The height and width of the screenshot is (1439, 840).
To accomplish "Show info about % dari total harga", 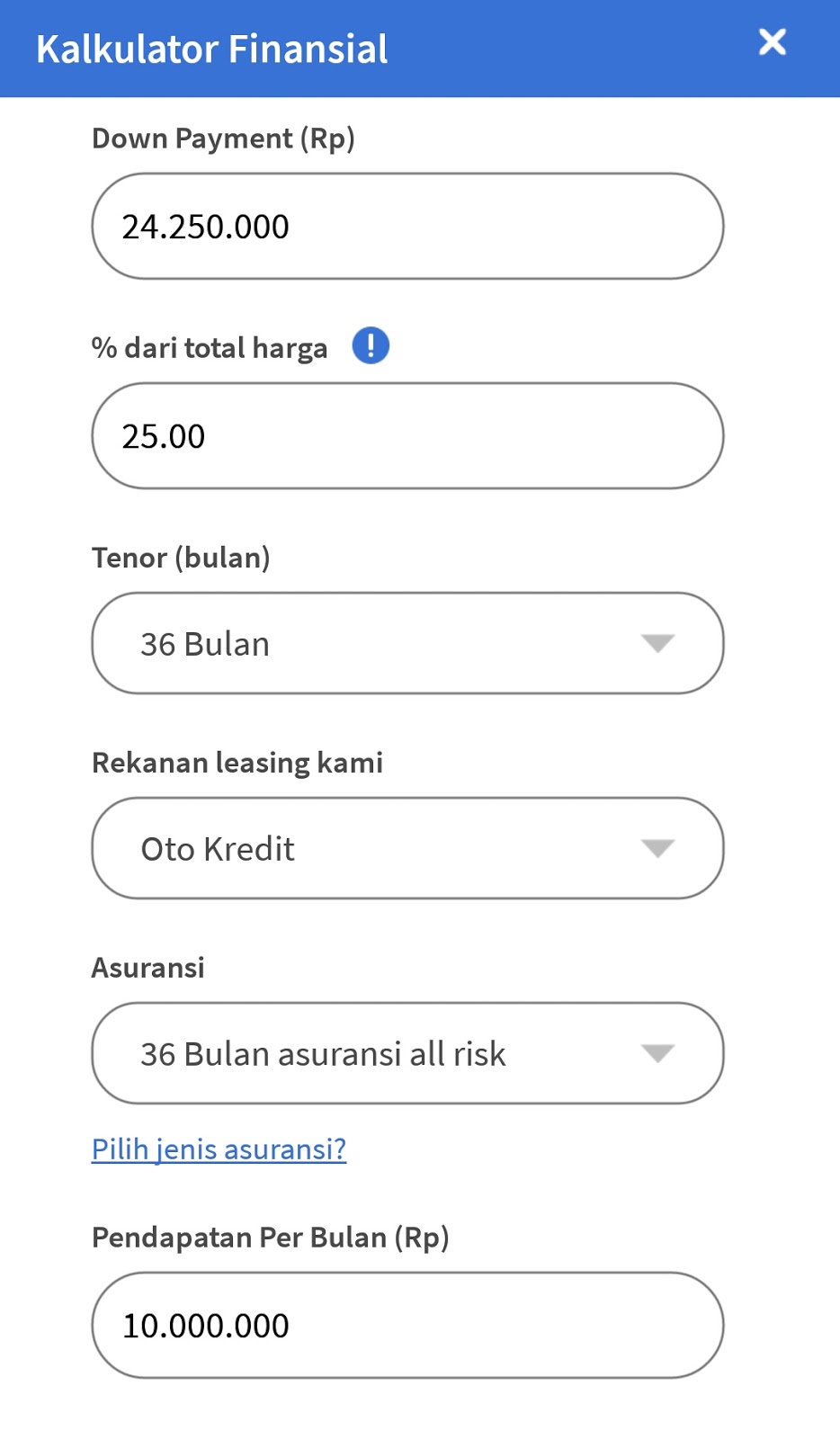I will [371, 345].
